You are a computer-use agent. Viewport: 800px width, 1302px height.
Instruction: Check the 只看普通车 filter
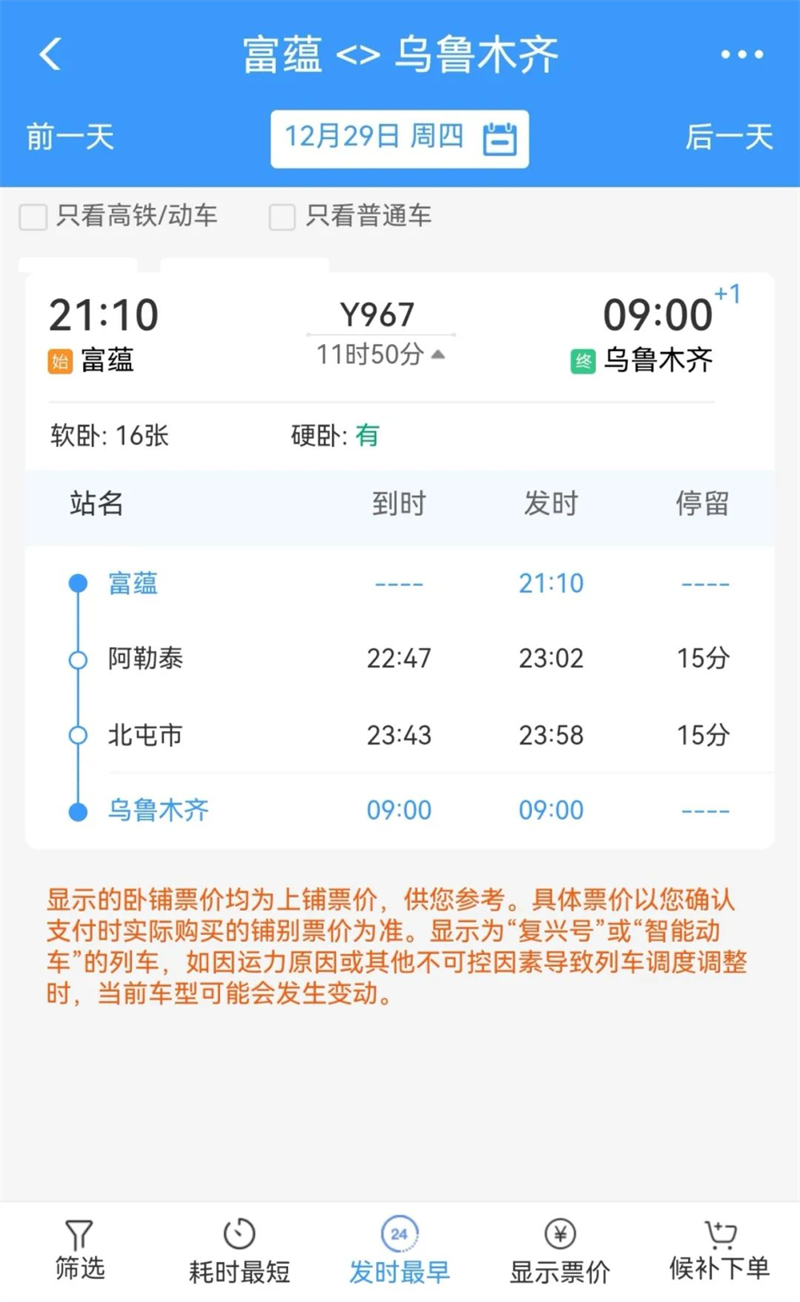coord(283,216)
